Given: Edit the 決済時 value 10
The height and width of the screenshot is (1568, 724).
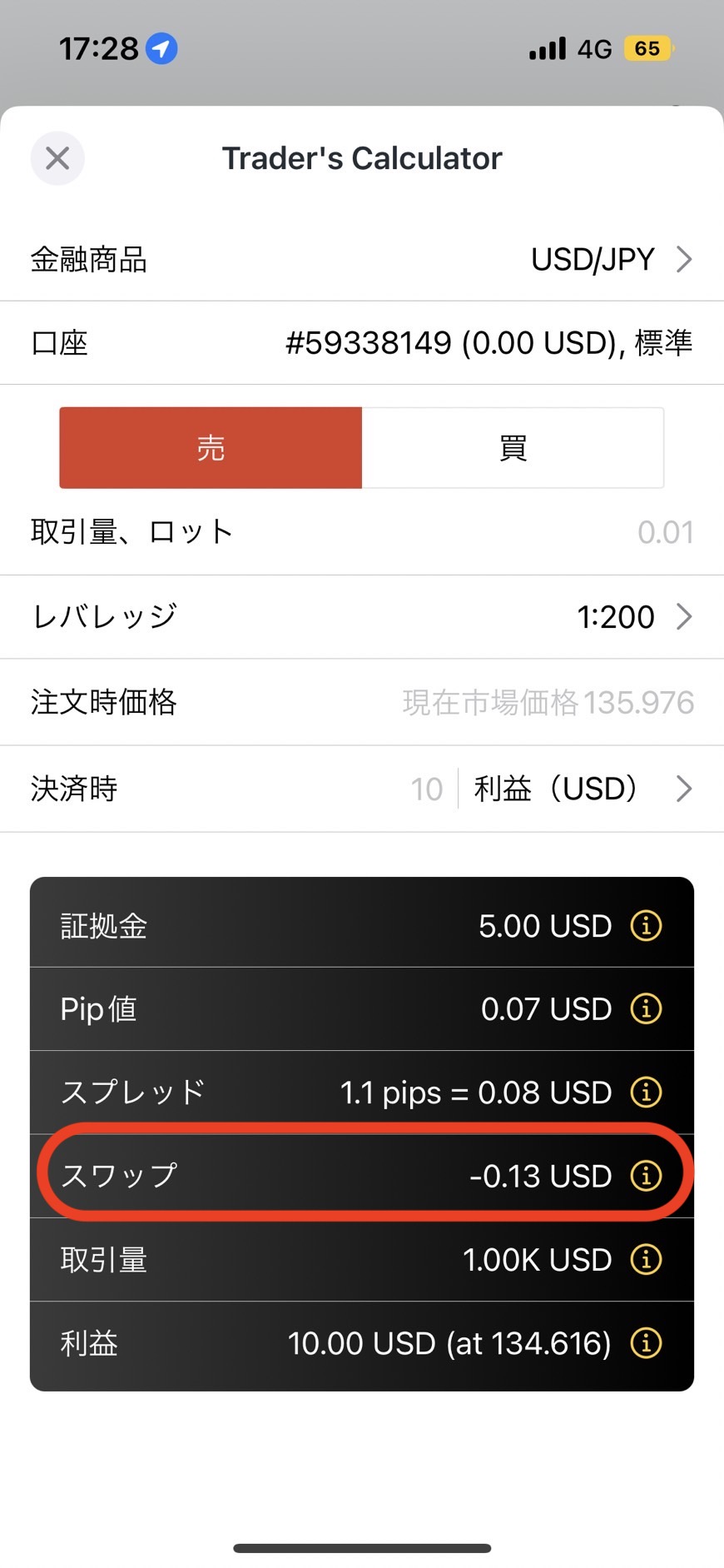Looking at the screenshot, I should coord(426,789).
